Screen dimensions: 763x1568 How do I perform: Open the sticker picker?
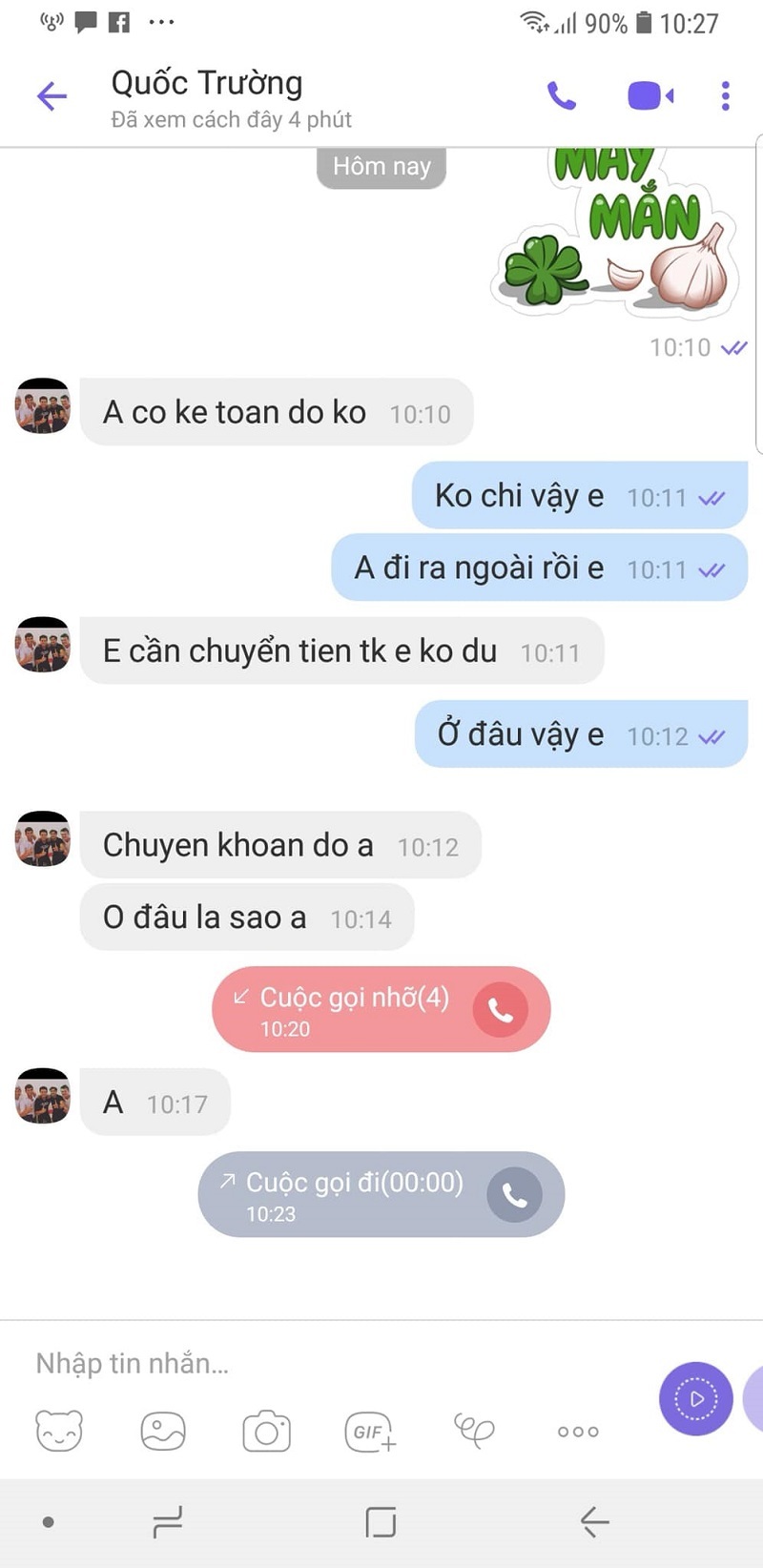coord(59,1431)
